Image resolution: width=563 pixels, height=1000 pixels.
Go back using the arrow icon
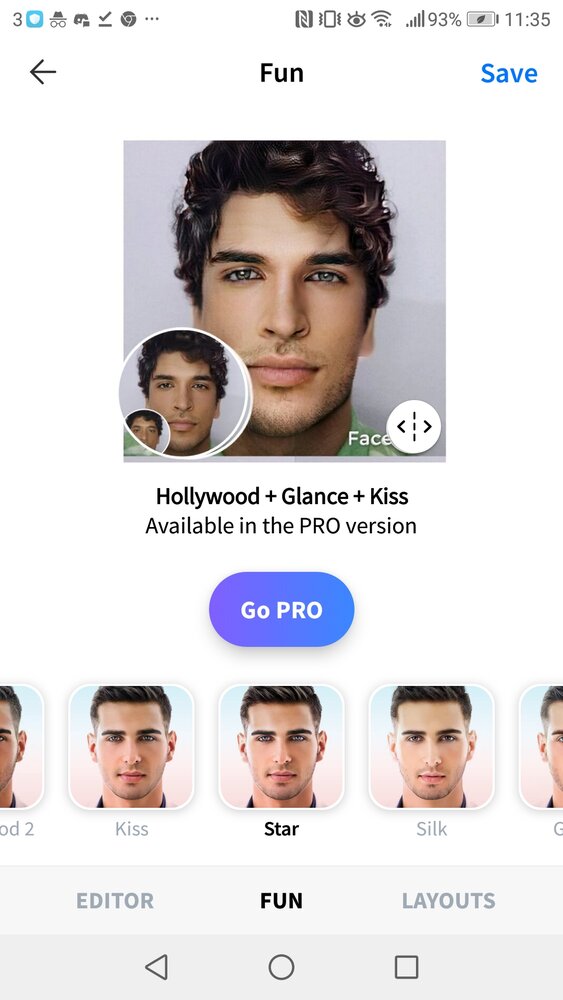(x=43, y=72)
